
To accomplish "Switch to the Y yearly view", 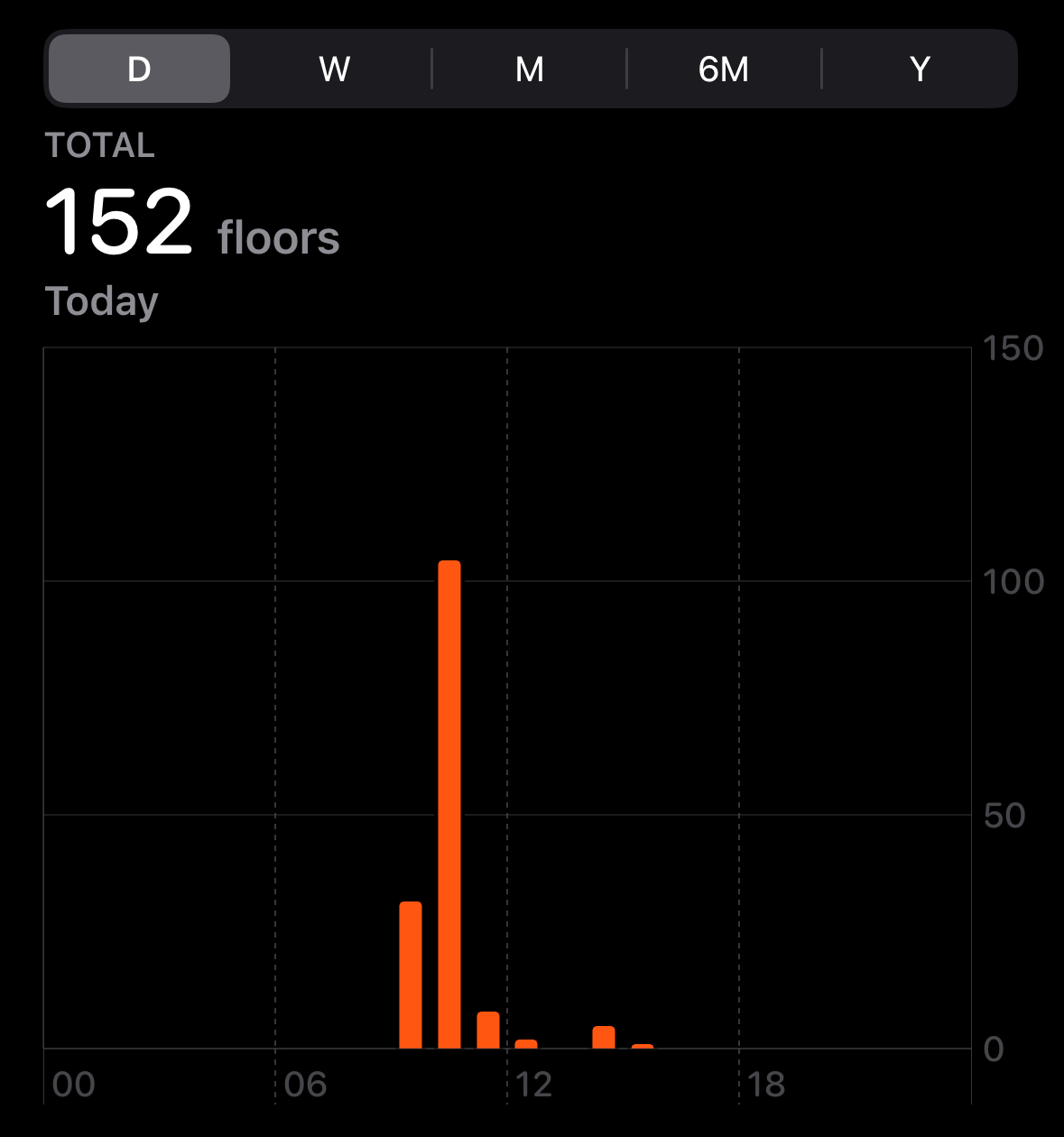I will (x=920, y=69).
